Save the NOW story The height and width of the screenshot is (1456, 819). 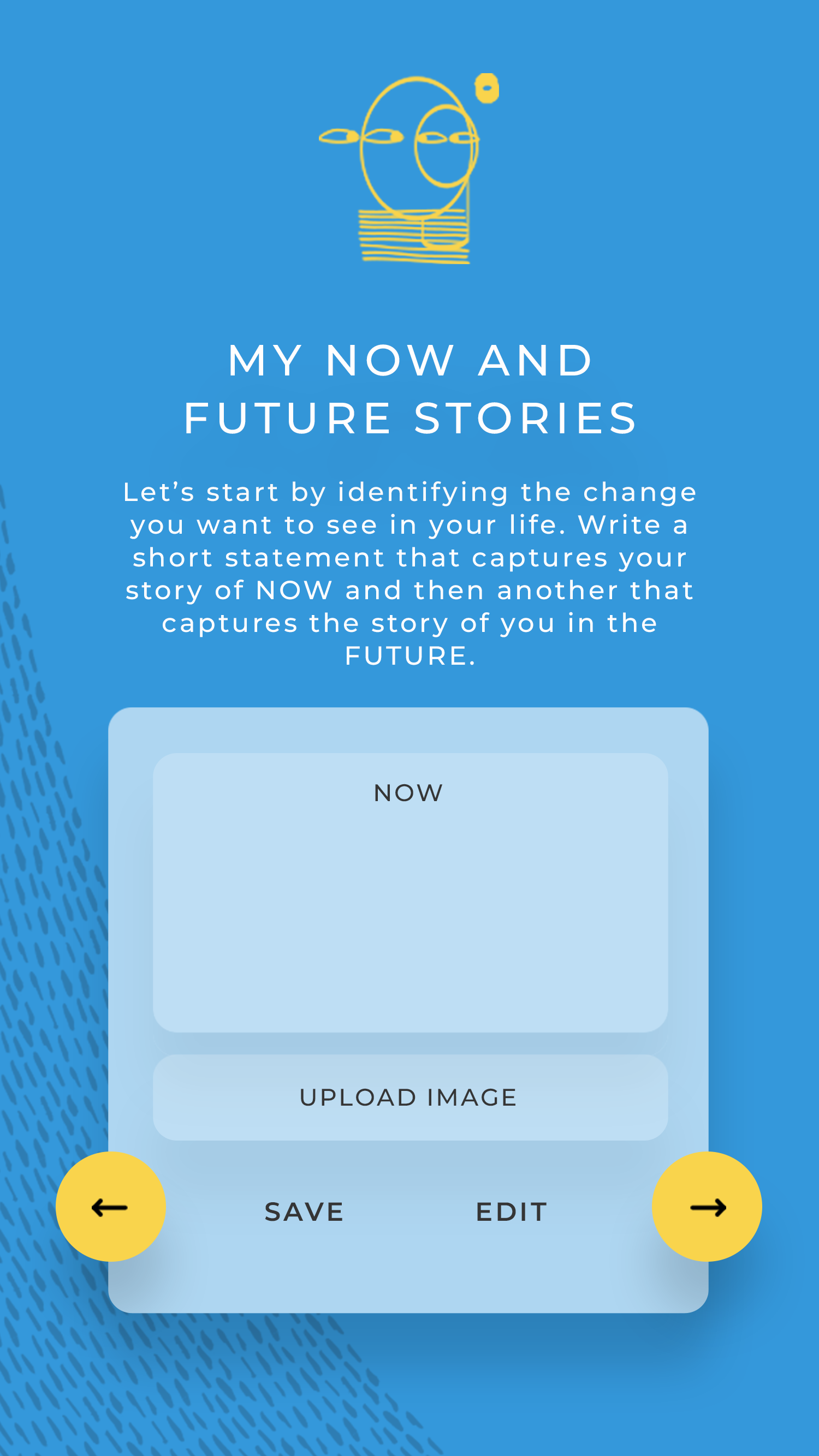(304, 1212)
